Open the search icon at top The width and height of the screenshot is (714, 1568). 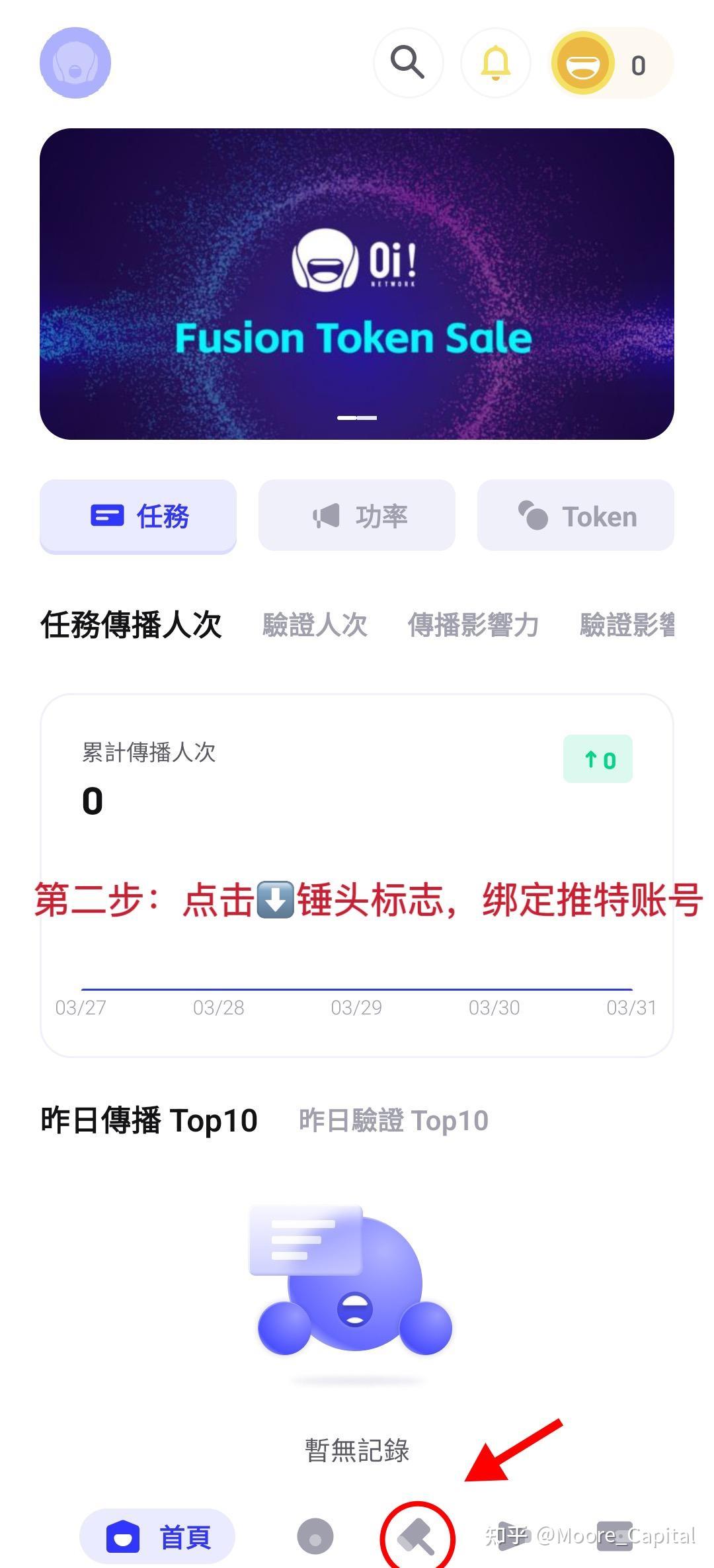pyautogui.click(x=408, y=63)
